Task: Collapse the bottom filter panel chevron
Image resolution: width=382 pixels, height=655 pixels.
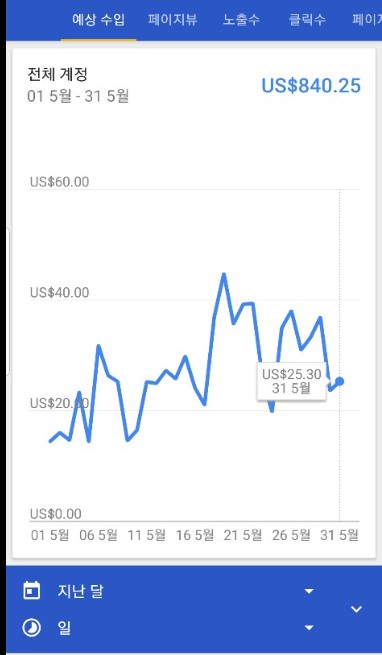Action: point(356,609)
